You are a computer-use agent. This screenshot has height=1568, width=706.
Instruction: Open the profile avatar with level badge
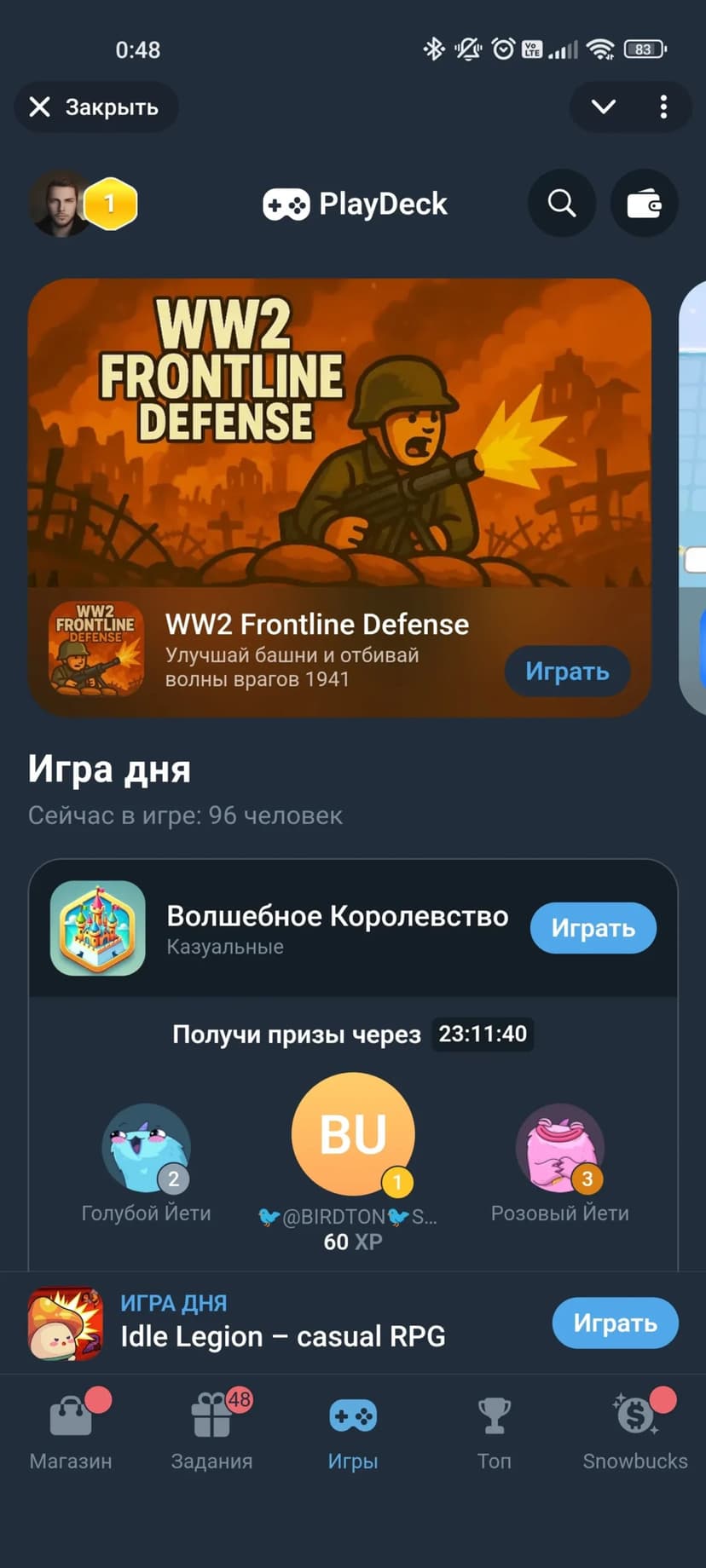click(61, 204)
